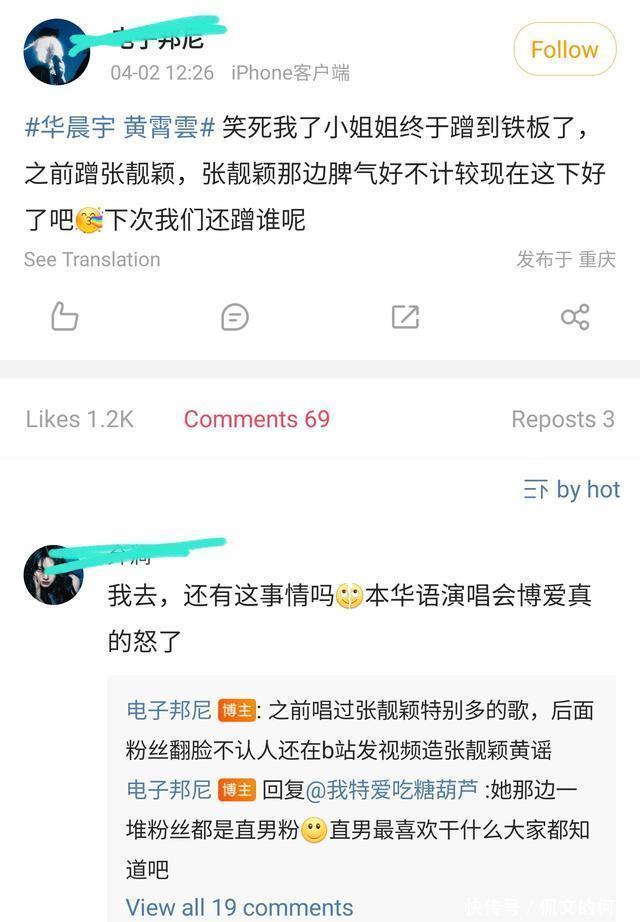View all 19 comments
640x922 pixels.
(239, 907)
